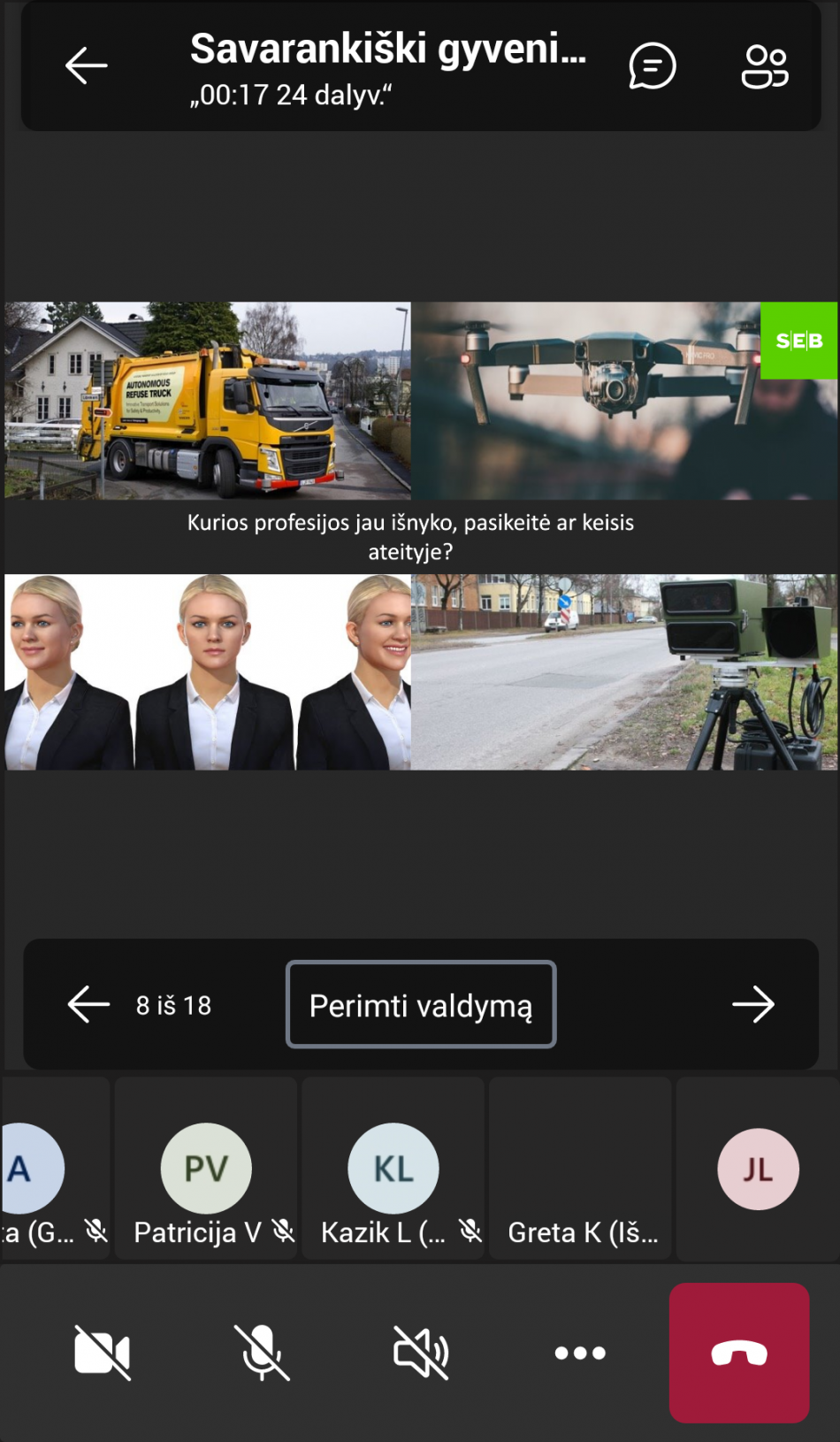Go to the previous slide
This screenshot has width=840, height=1442.
tap(88, 1005)
